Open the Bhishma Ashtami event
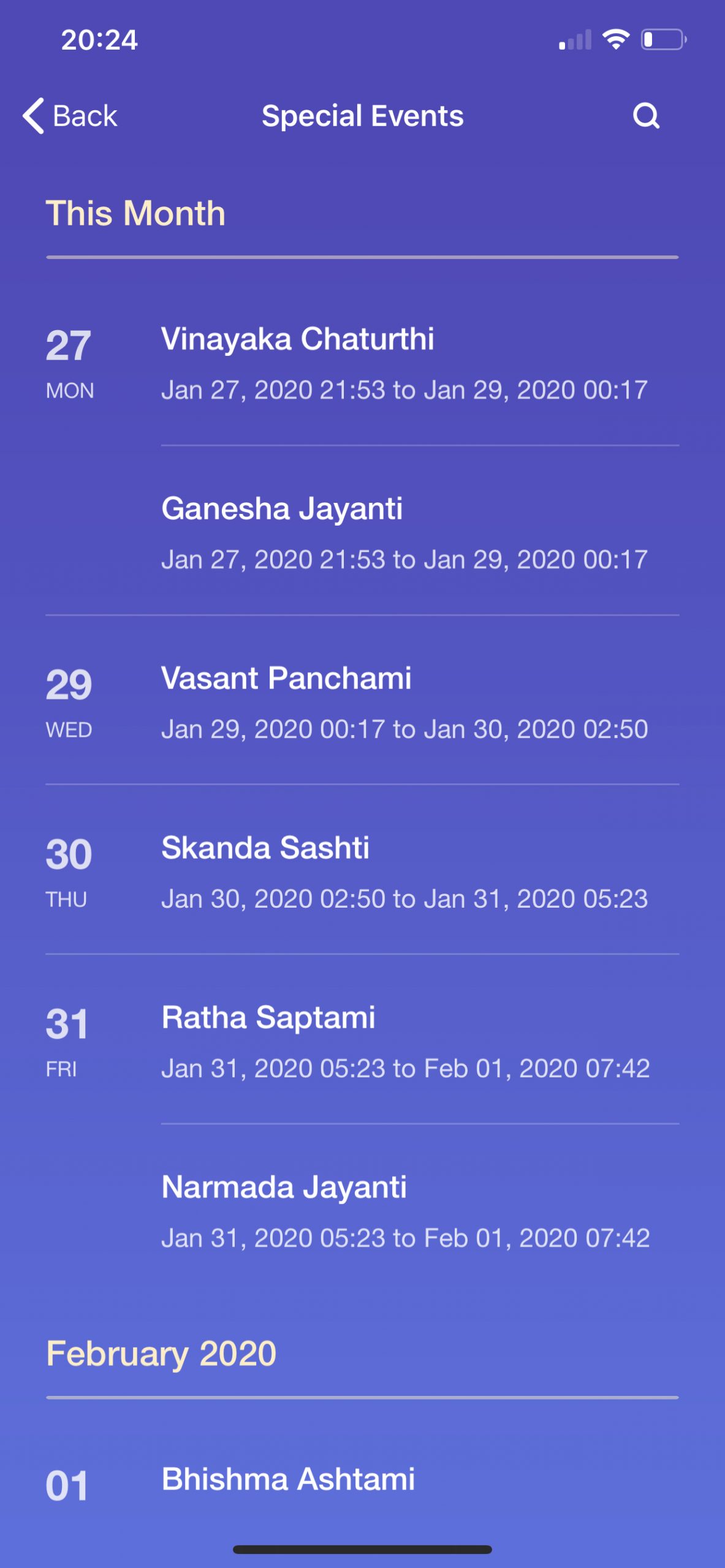 tap(289, 1480)
